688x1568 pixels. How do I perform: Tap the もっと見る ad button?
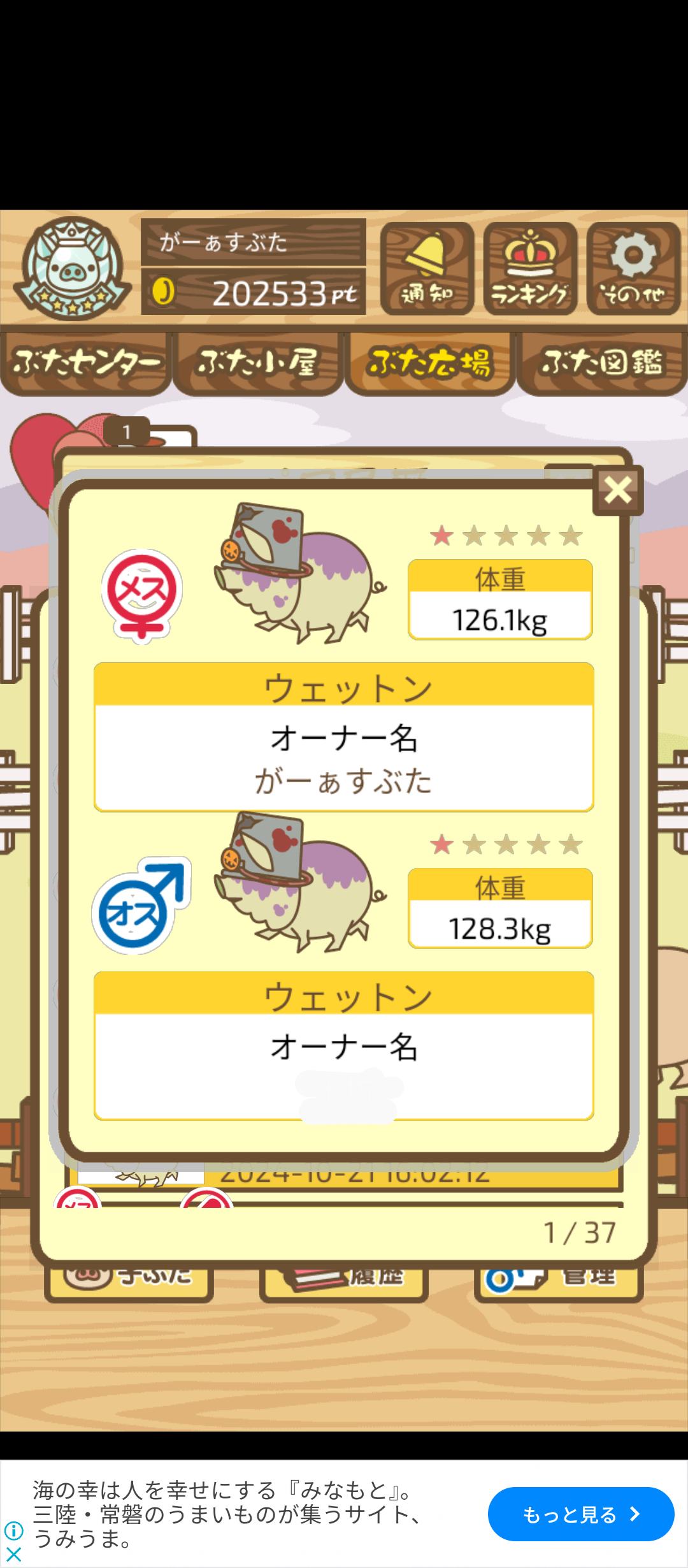(580, 1514)
